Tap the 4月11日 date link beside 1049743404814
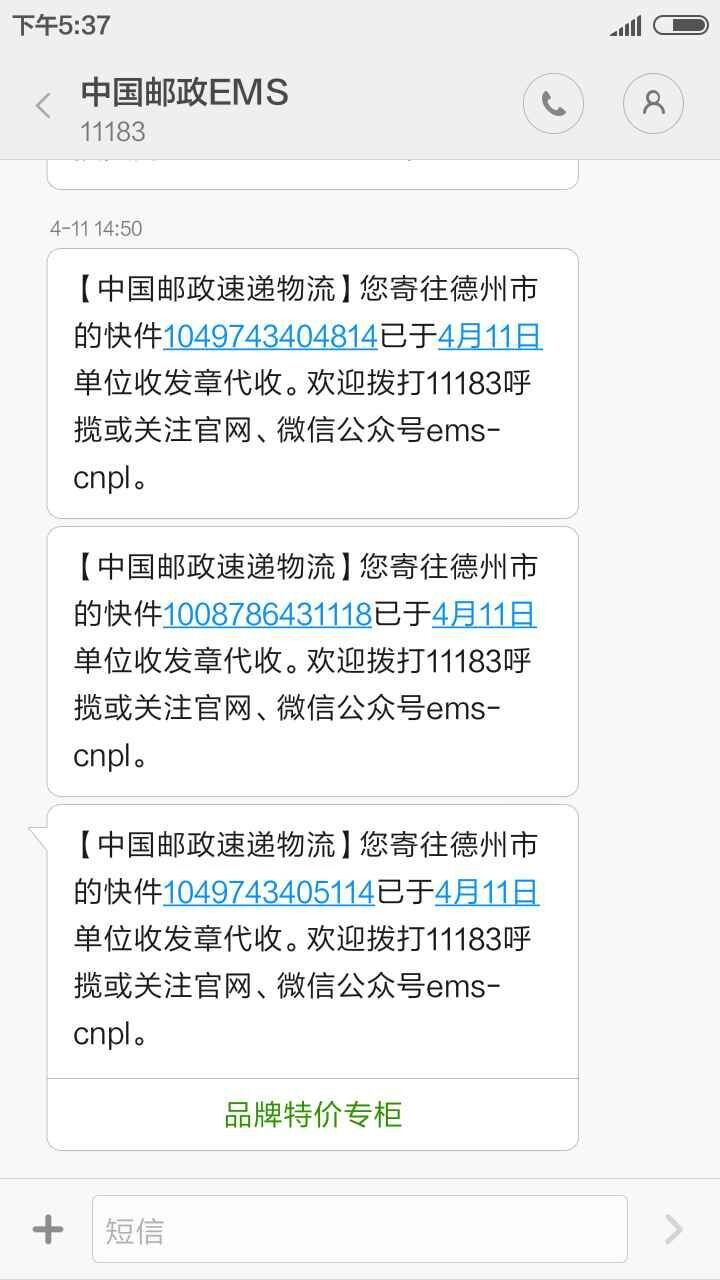 click(x=490, y=337)
